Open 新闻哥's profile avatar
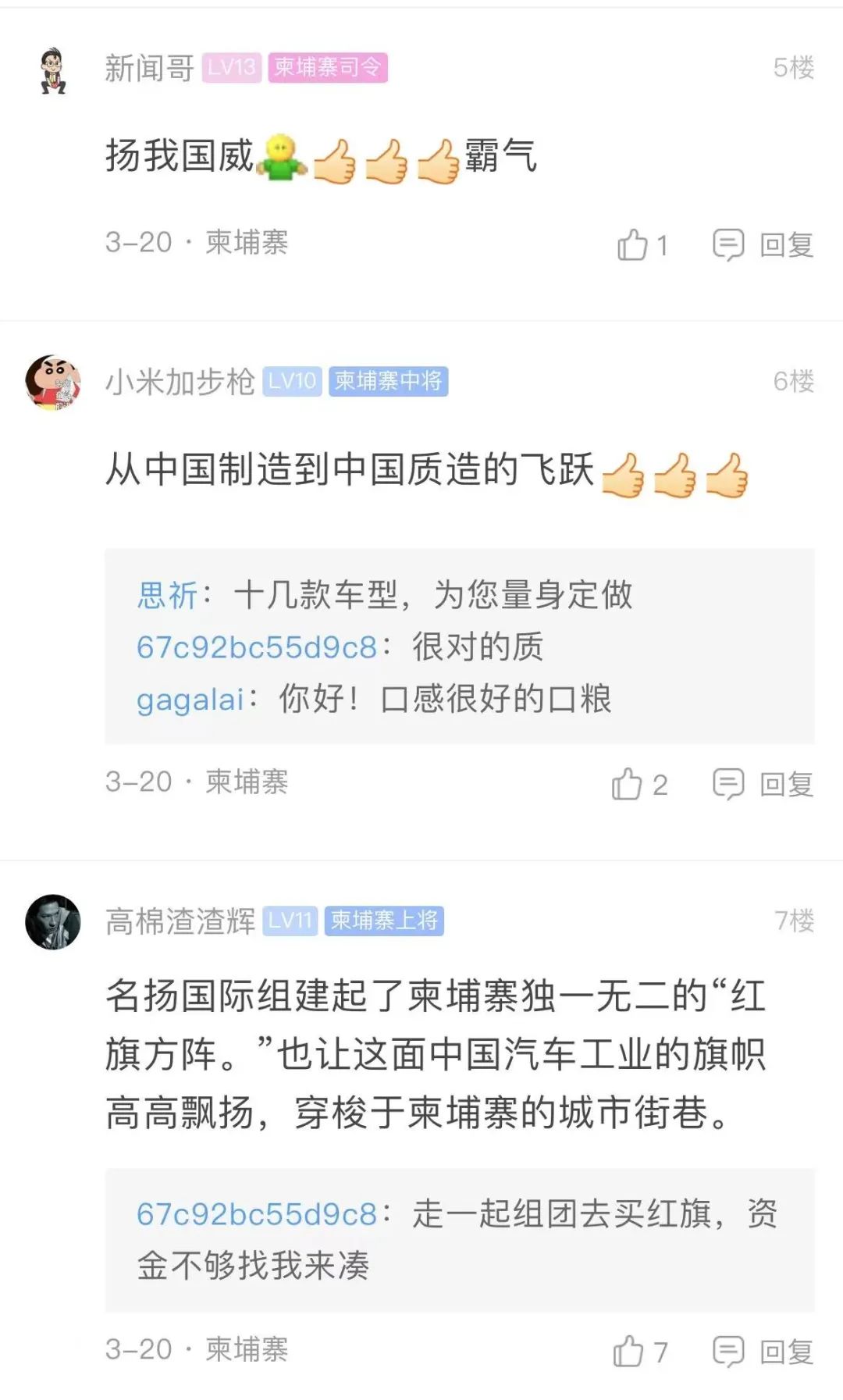 [x=53, y=70]
